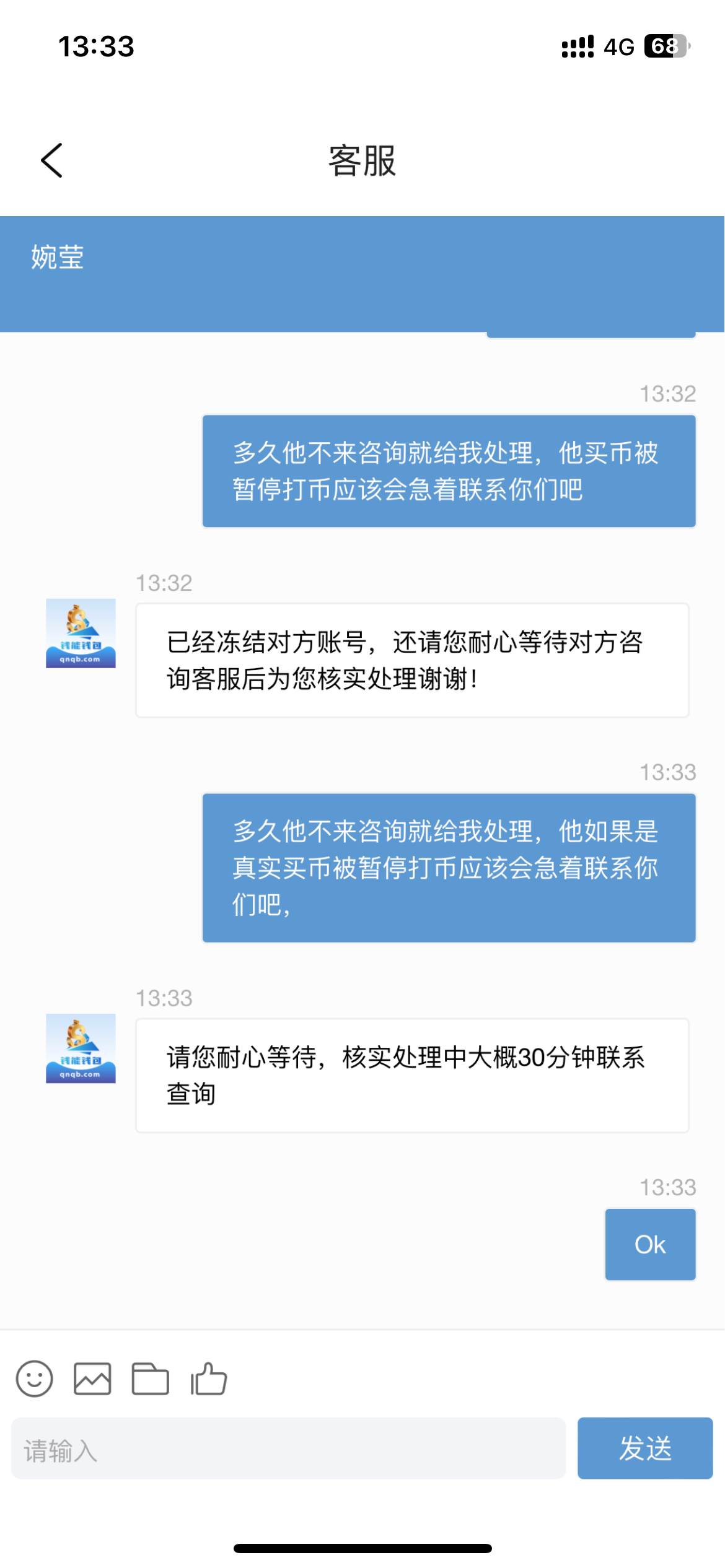The width and height of the screenshot is (725, 1568).
Task: Tap the 发送 send button
Action: [644, 1448]
